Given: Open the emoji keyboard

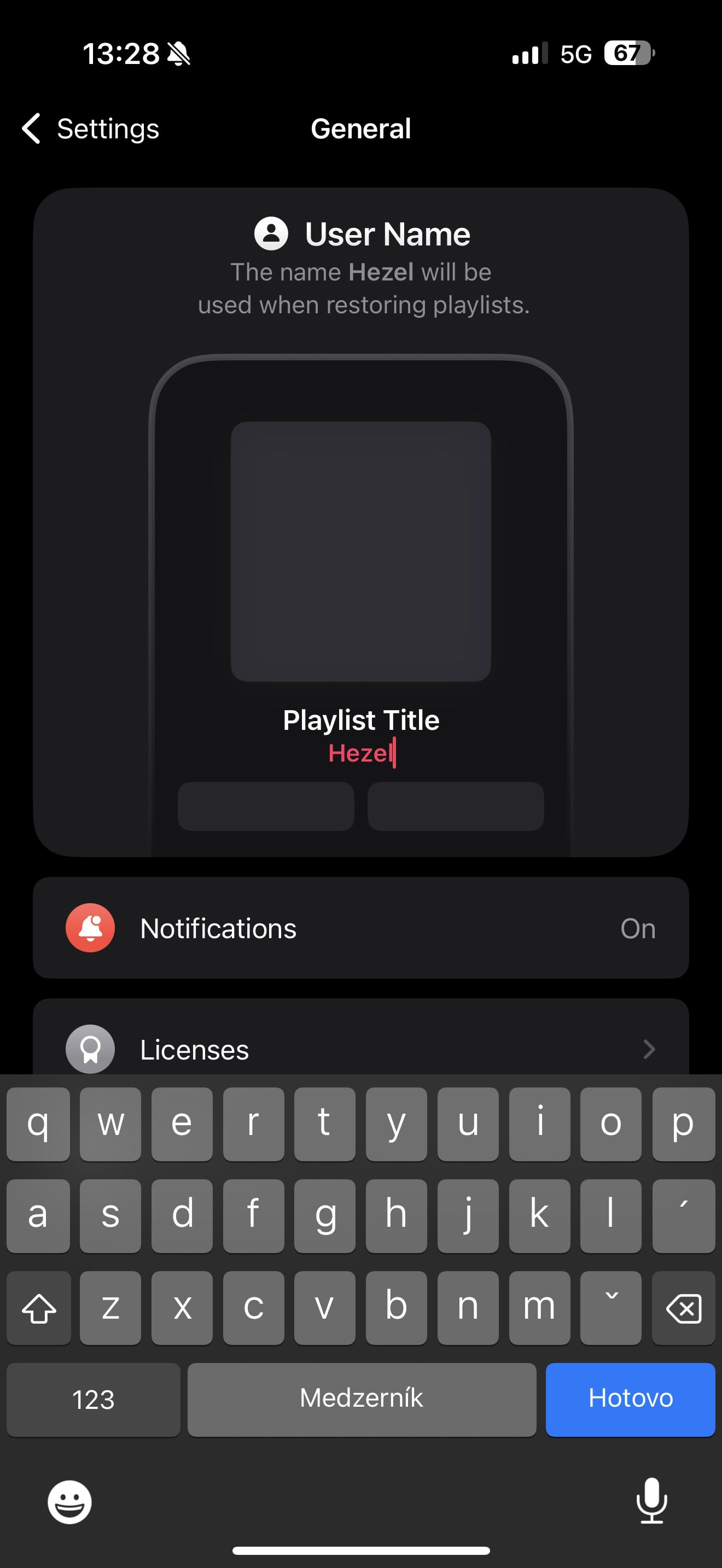Looking at the screenshot, I should pos(70,1502).
